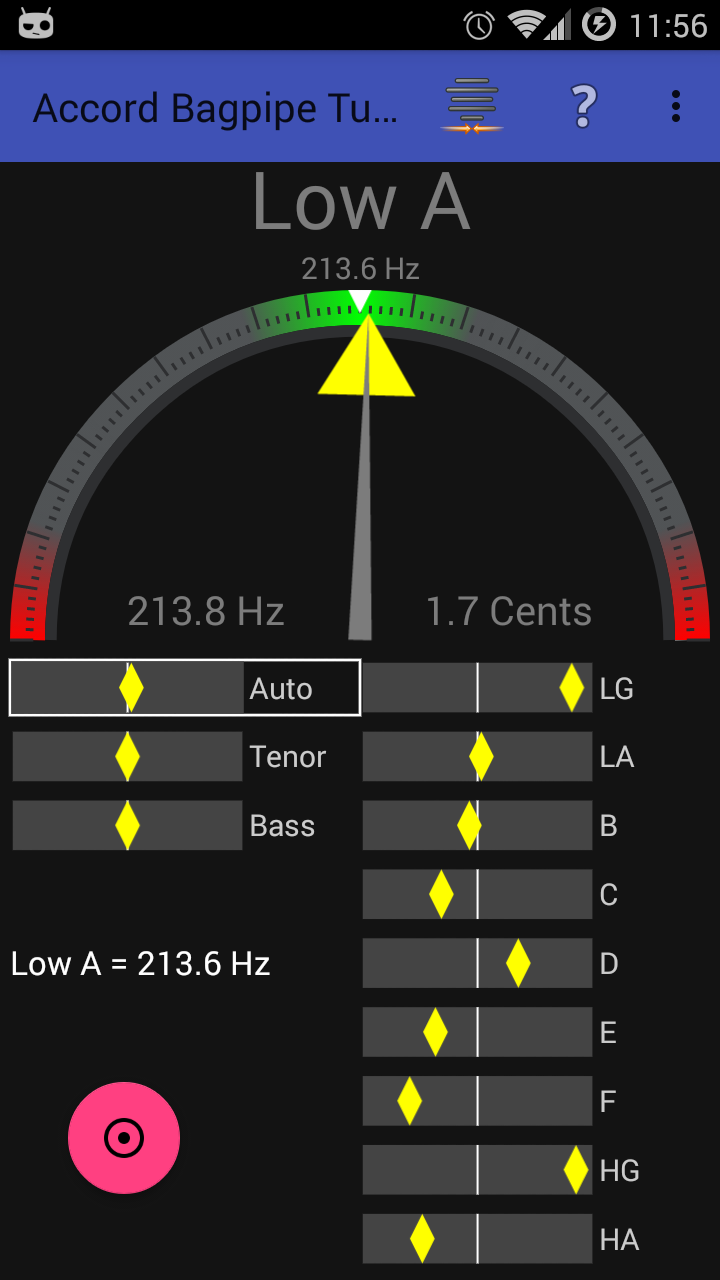Tap the Low A note title
The width and height of the screenshot is (720, 1280).
click(x=360, y=203)
